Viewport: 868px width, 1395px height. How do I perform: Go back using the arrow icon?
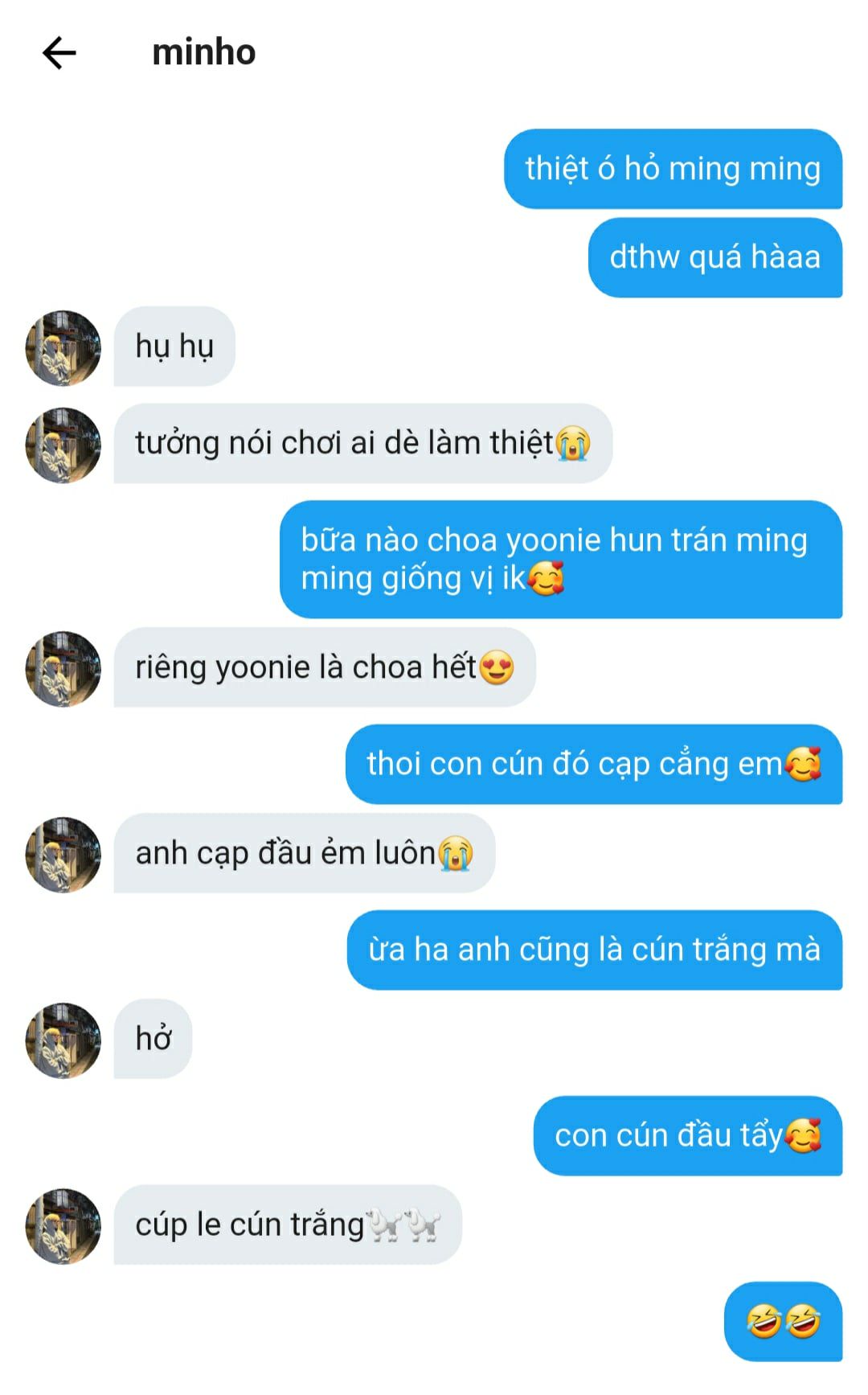(59, 54)
